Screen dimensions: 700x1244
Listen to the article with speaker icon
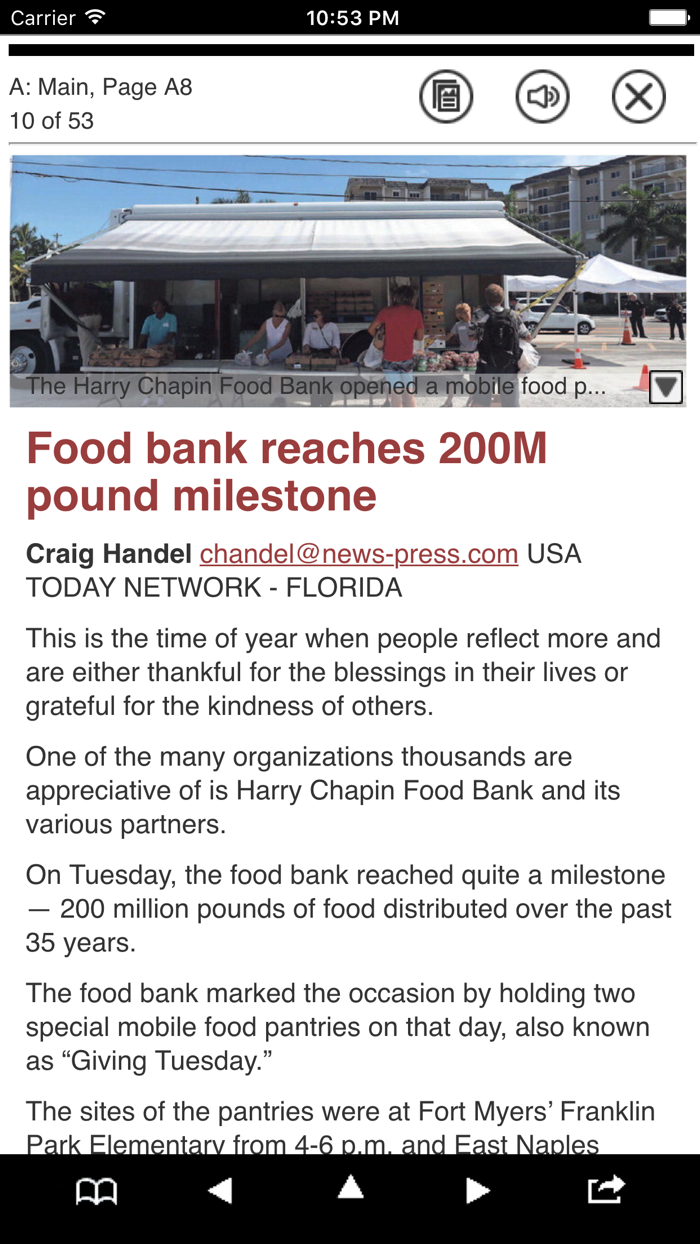[542, 97]
